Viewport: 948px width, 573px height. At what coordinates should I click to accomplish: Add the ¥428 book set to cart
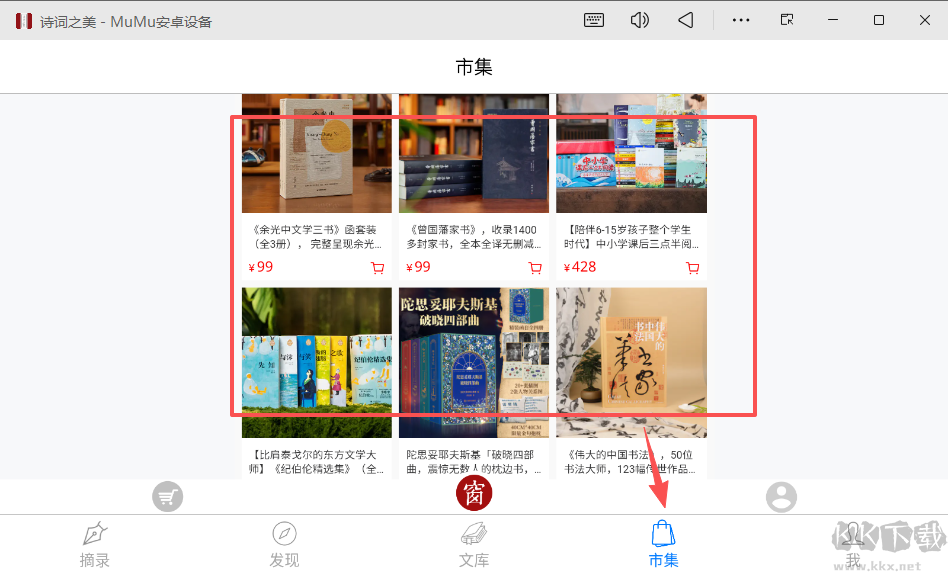point(692,268)
